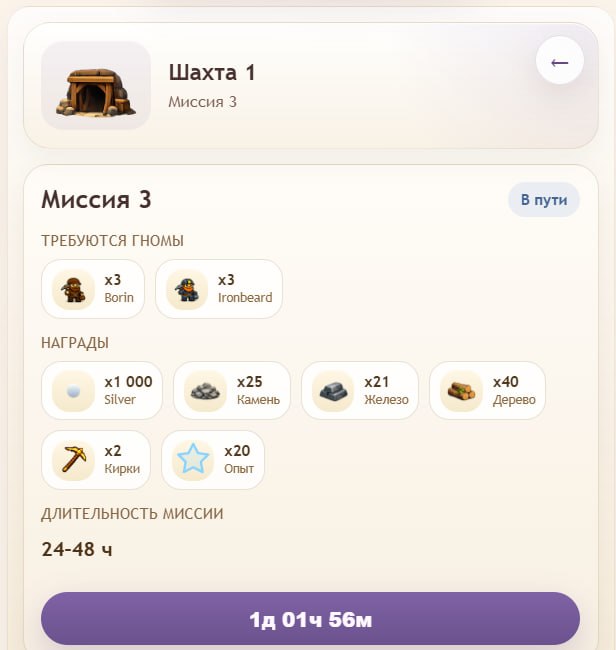Go back using the arrow button

point(559,63)
